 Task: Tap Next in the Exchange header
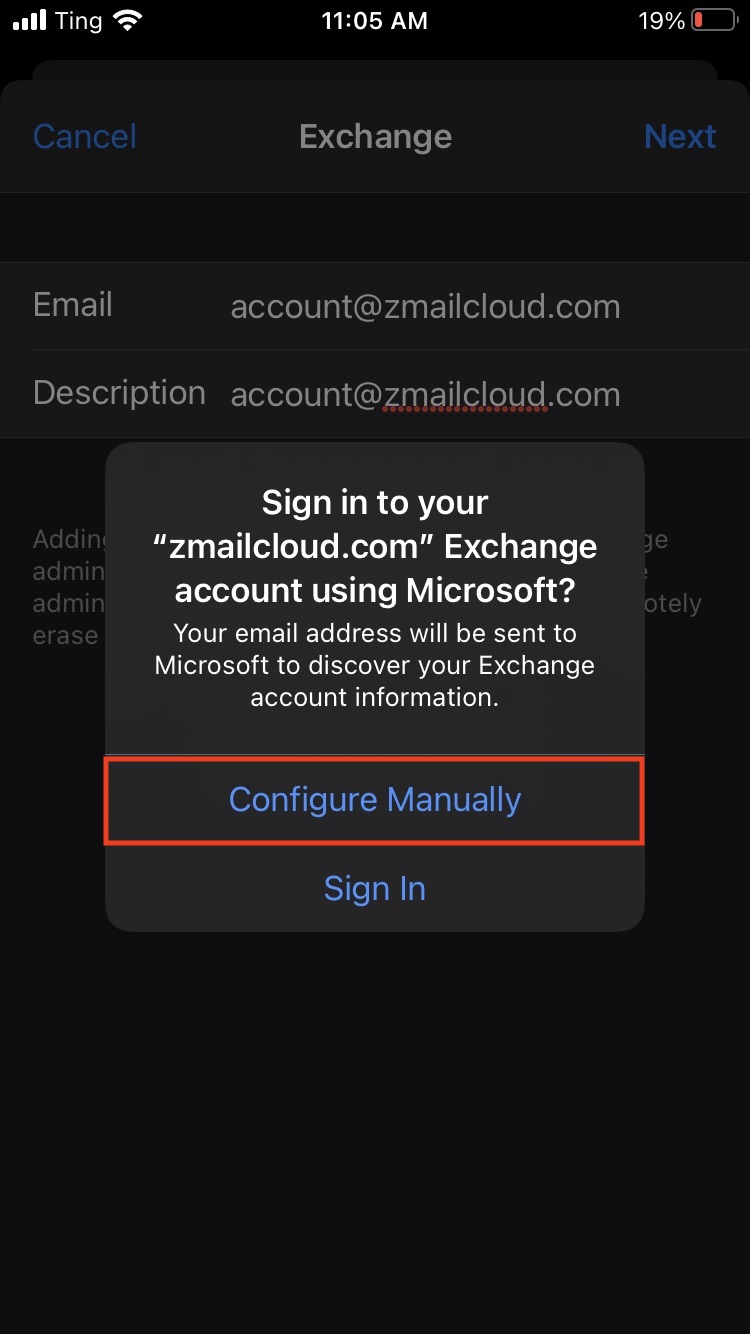pos(680,136)
